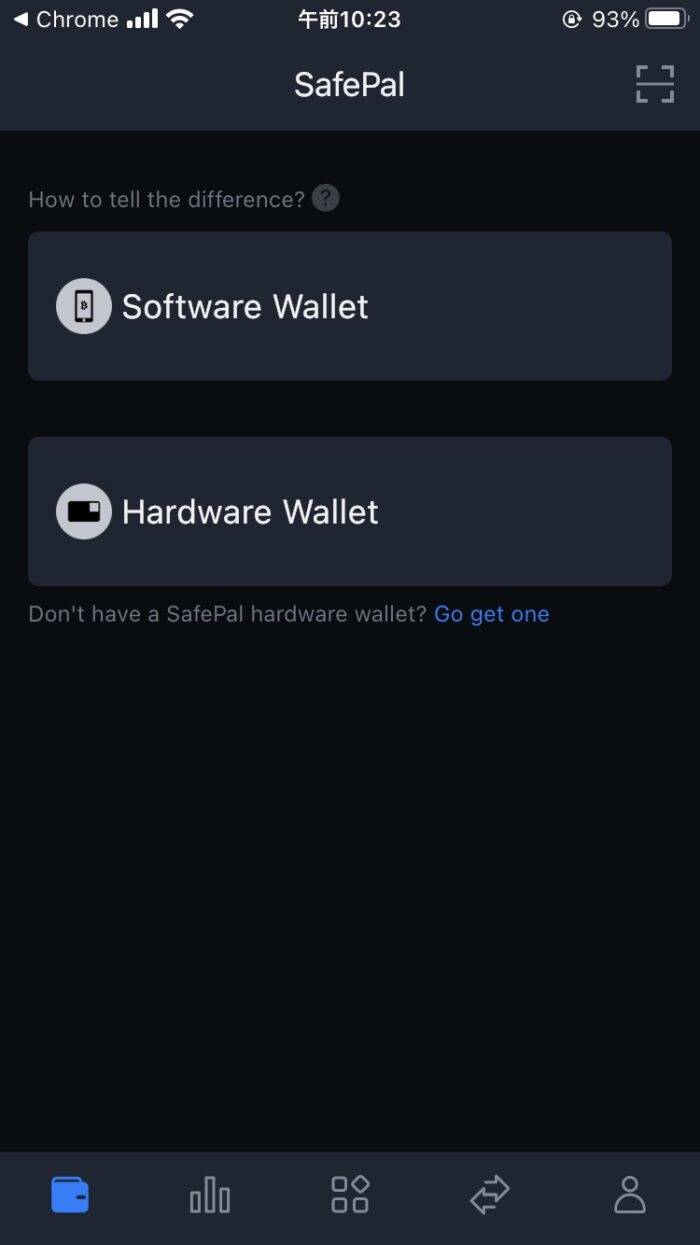The width and height of the screenshot is (700, 1245).
Task: Tap the question mark help icon
Action: (x=326, y=198)
